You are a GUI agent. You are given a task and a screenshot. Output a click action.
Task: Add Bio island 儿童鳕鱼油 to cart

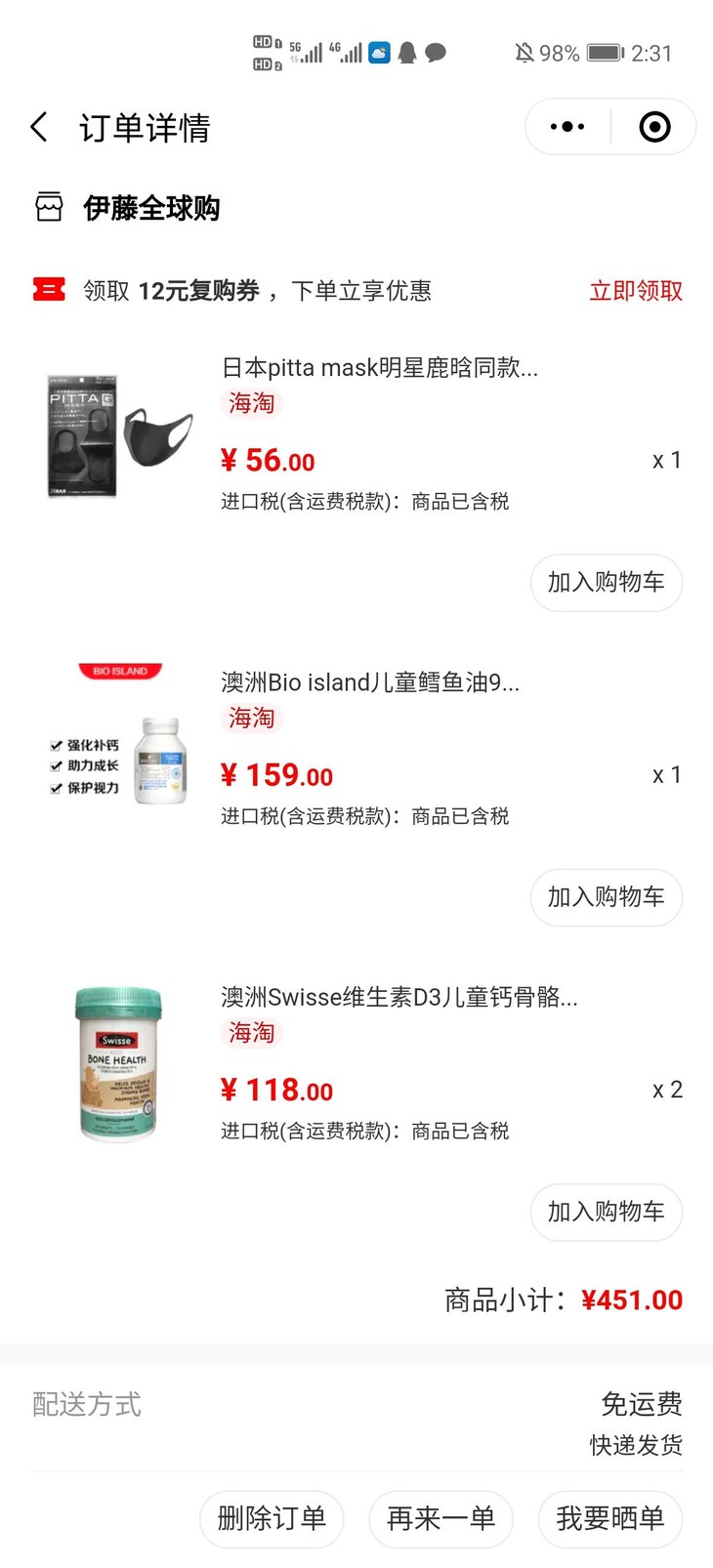click(606, 897)
